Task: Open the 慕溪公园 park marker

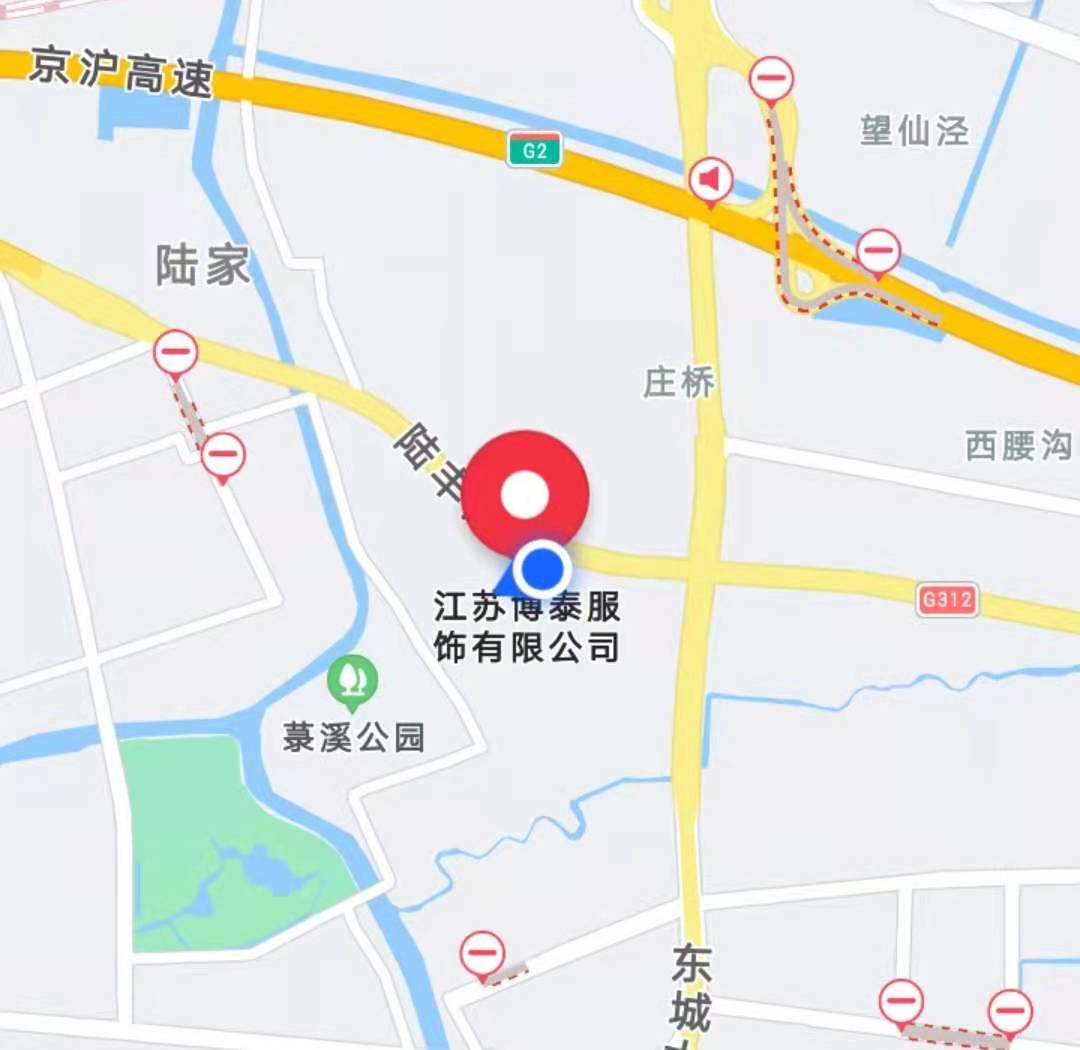Action: click(352, 679)
